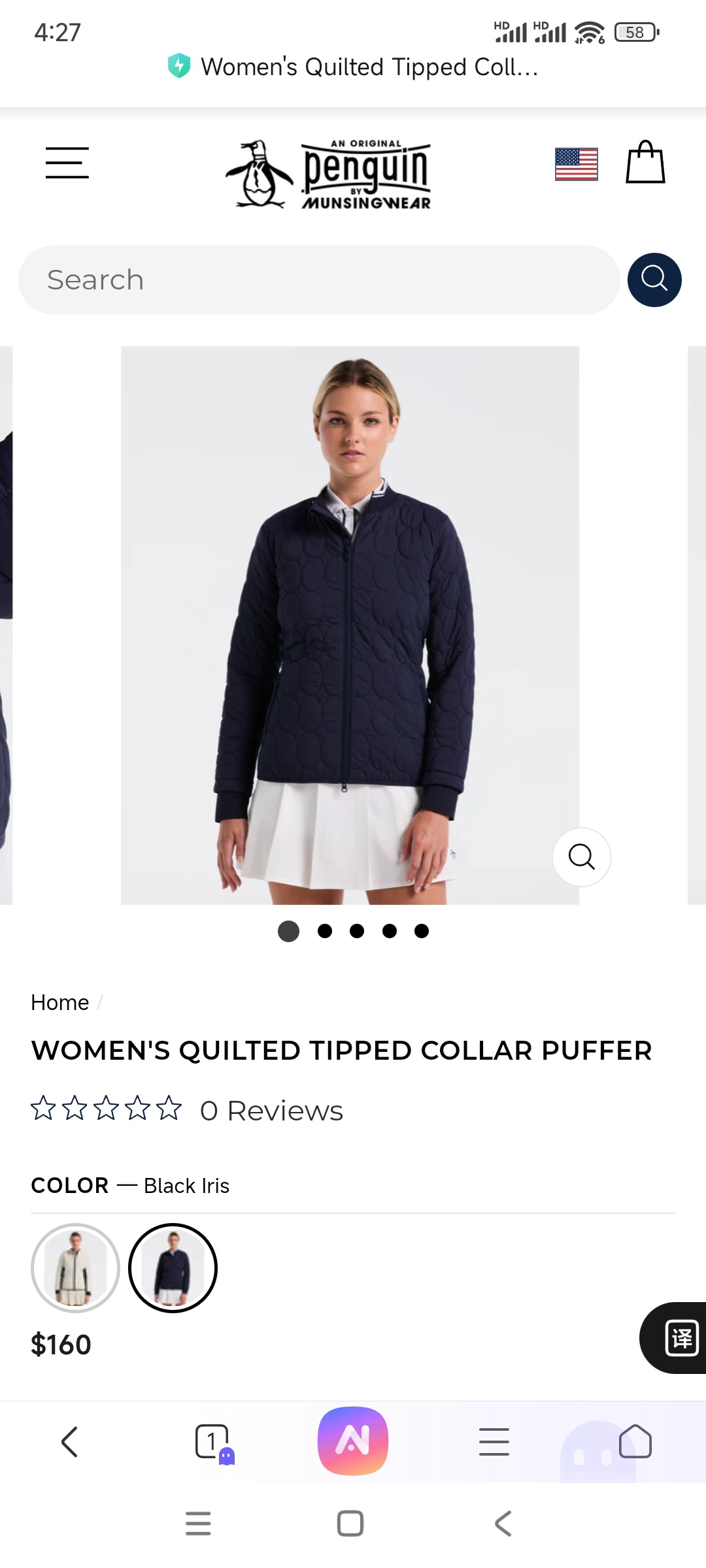Image resolution: width=706 pixels, height=1568 pixels.
Task: Jump to the third carousel image dot
Action: point(357,931)
